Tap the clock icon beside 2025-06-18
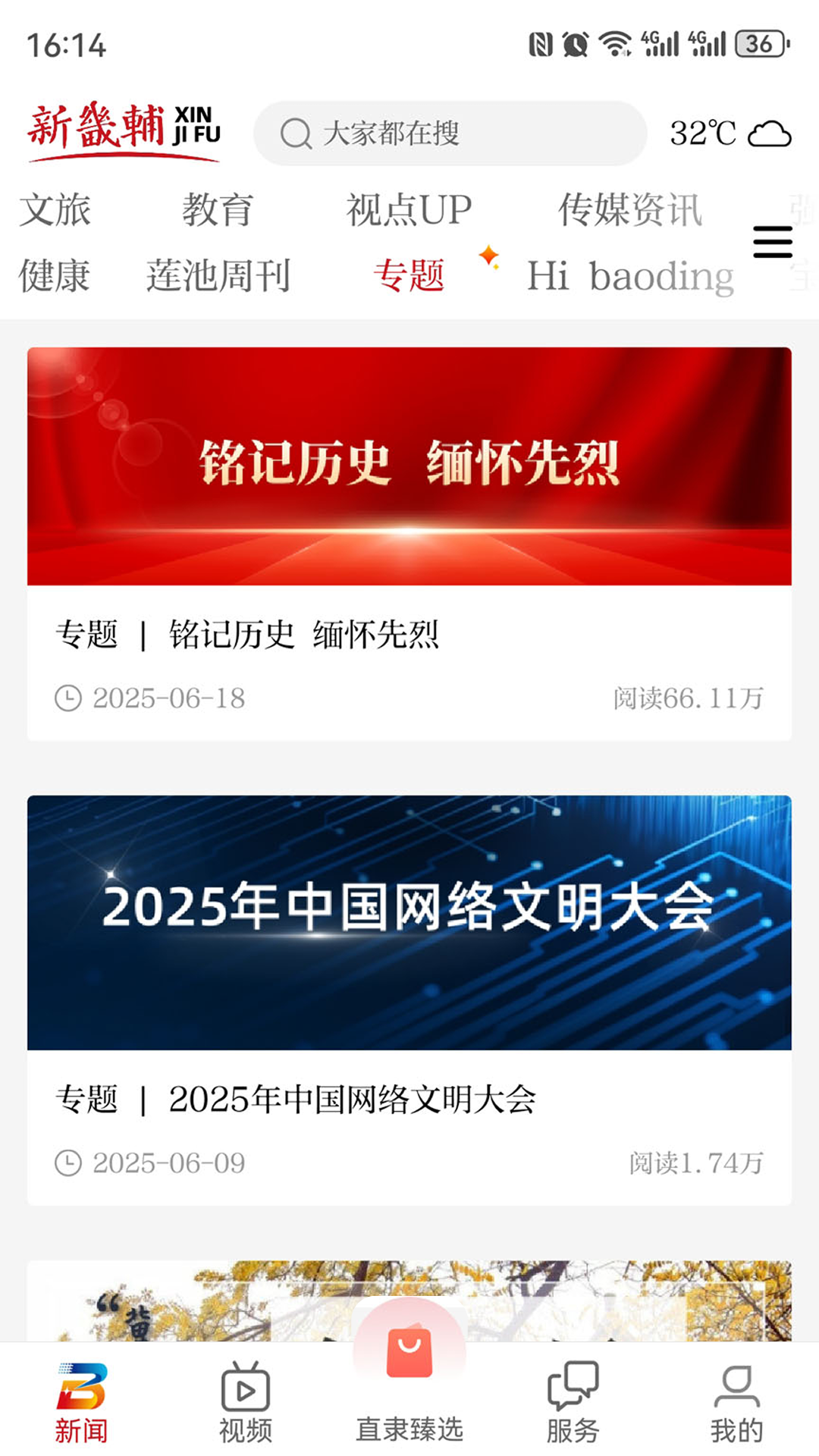The height and width of the screenshot is (1456, 819). click(68, 698)
